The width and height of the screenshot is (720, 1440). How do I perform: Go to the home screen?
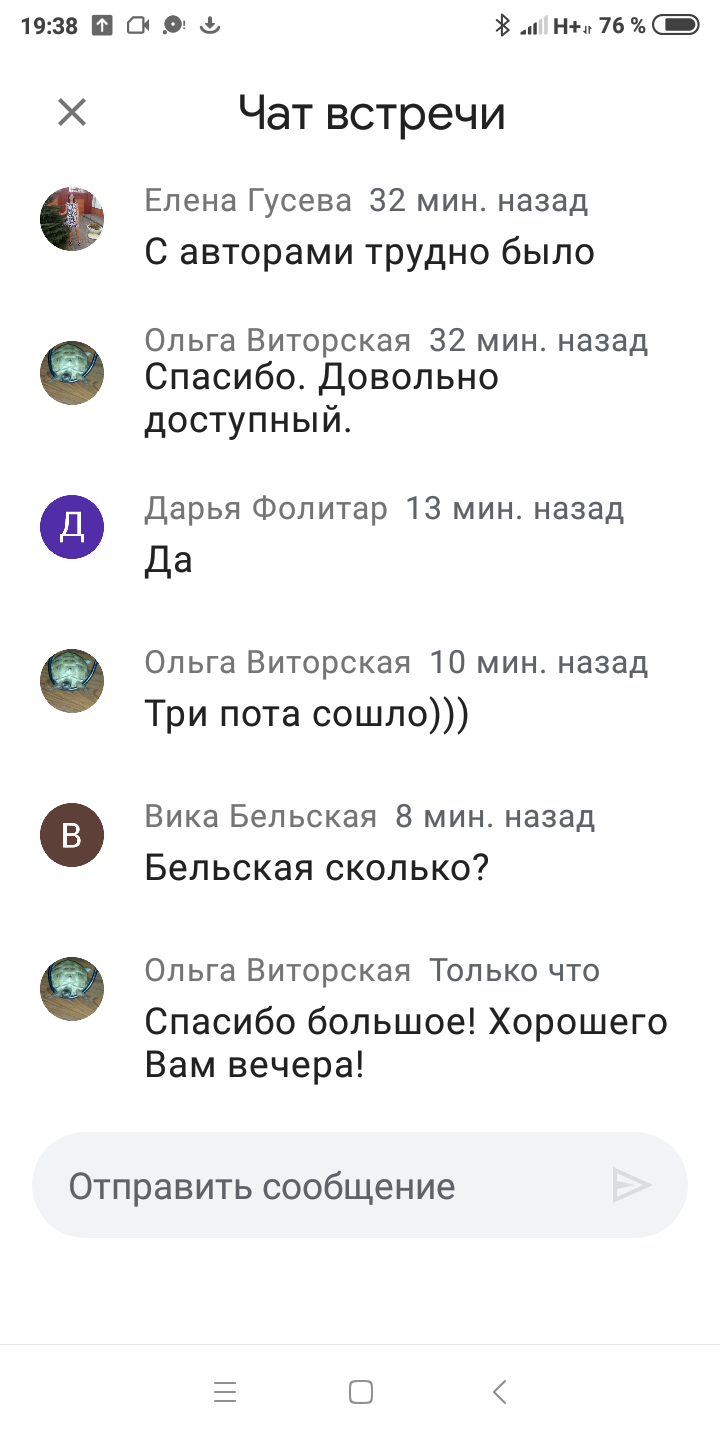point(361,1392)
